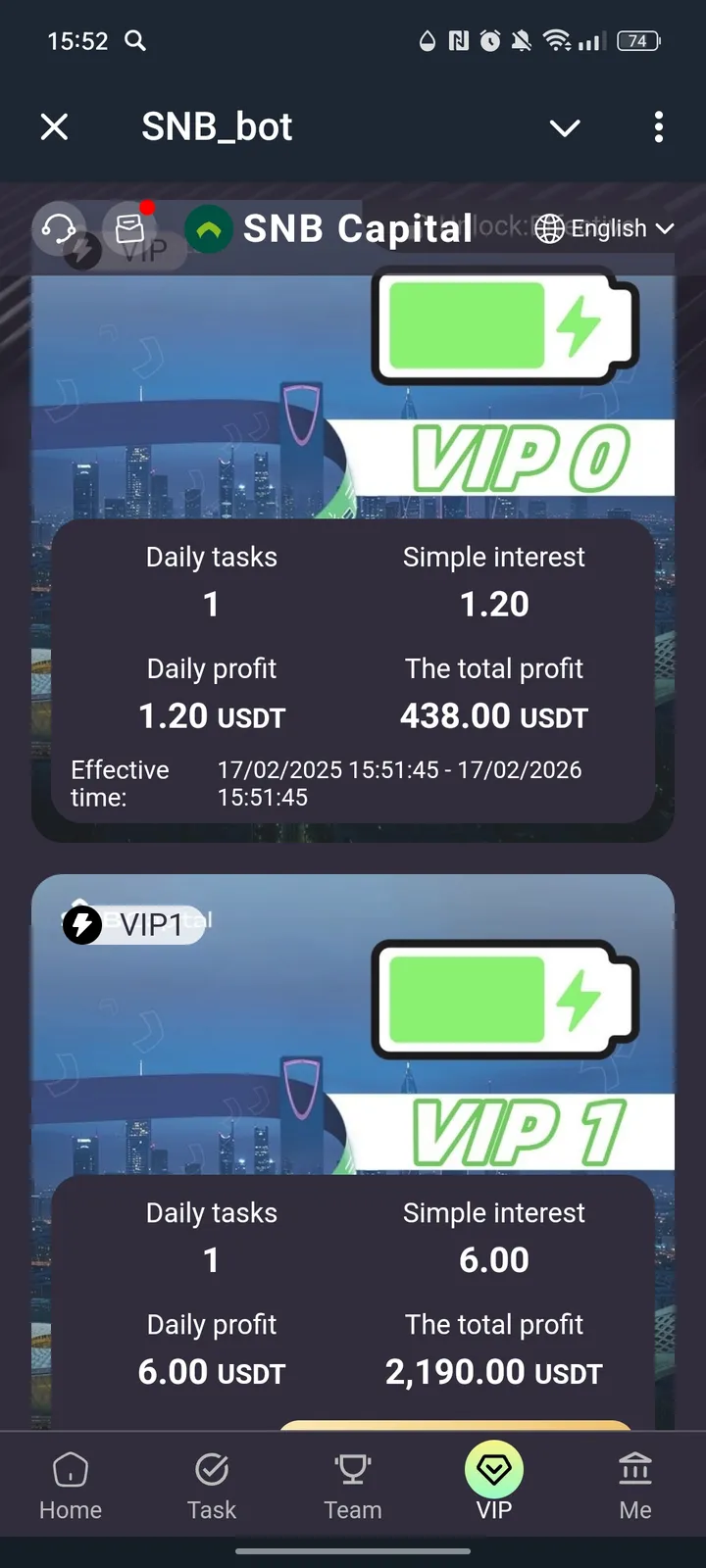Screen dimensions: 706x1568
Task: Select the VIP tab
Action: pos(494,1484)
